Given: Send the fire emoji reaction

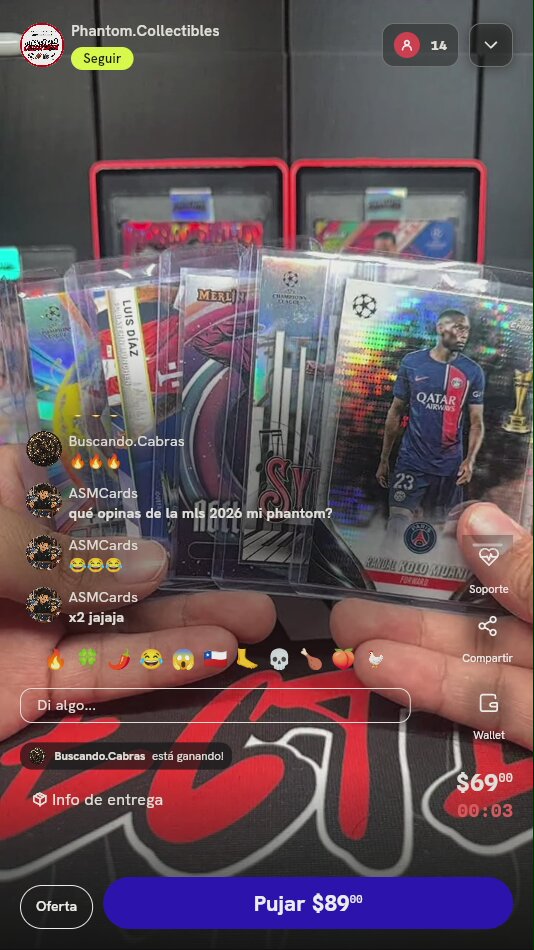Looking at the screenshot, I should (55, 659).
